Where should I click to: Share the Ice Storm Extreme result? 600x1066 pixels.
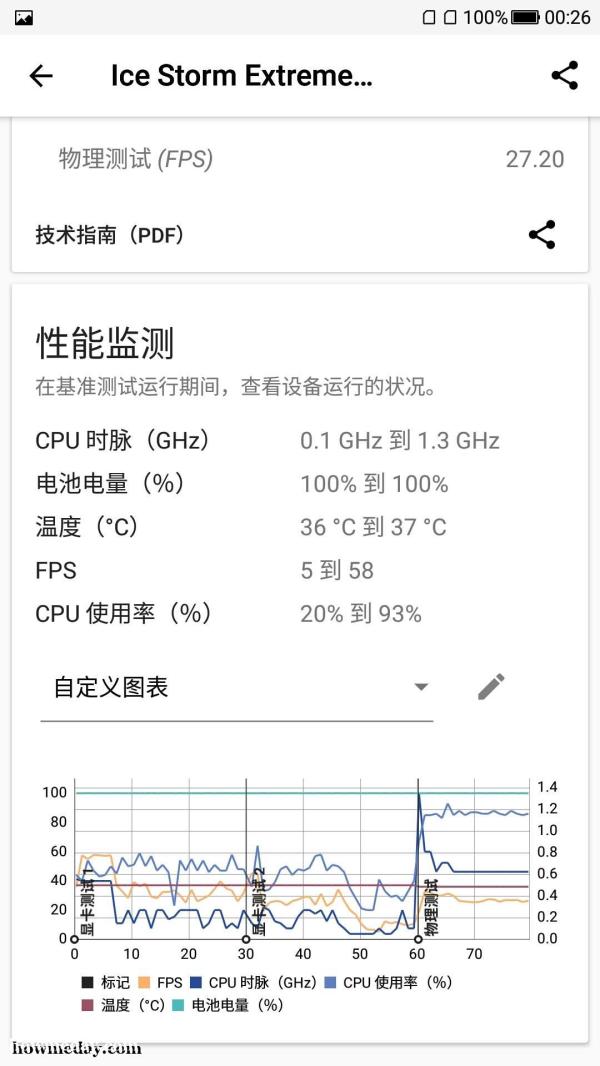(565, 75)
